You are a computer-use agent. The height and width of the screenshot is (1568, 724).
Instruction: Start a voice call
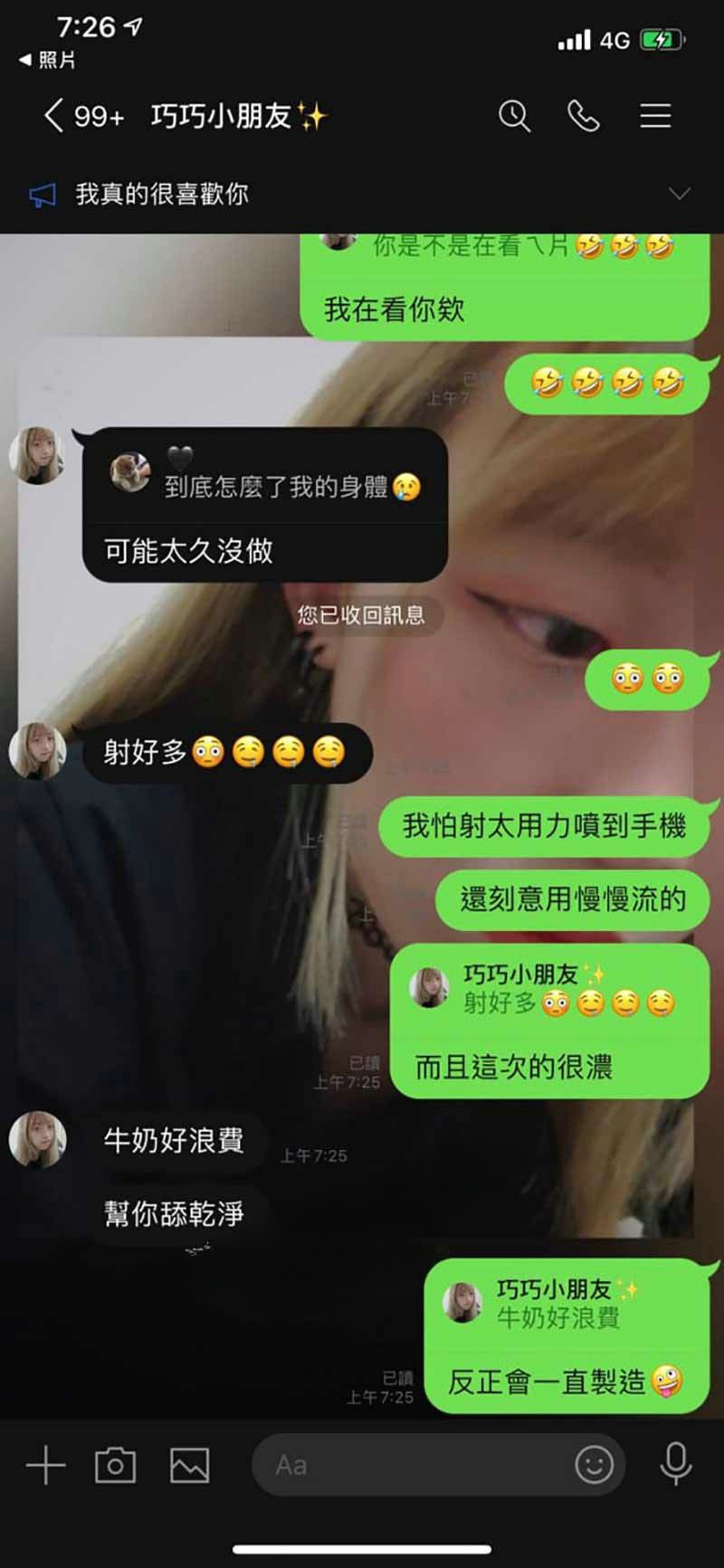point(584,116)
